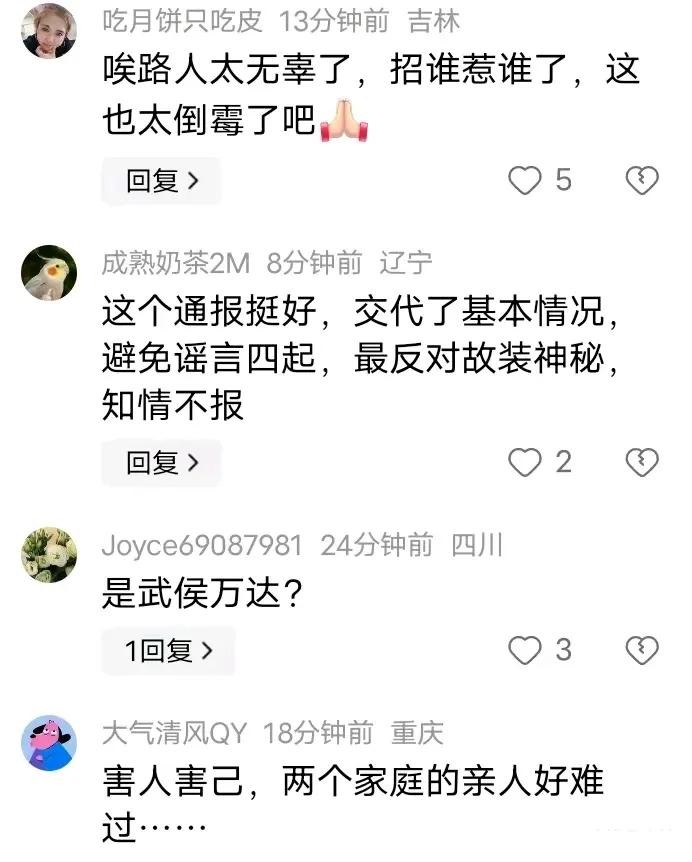The width and height of the screenshot is (692, 862).
Task: Visit 大气清风QY's profile avatar
Action: click(x=49, y=742)
